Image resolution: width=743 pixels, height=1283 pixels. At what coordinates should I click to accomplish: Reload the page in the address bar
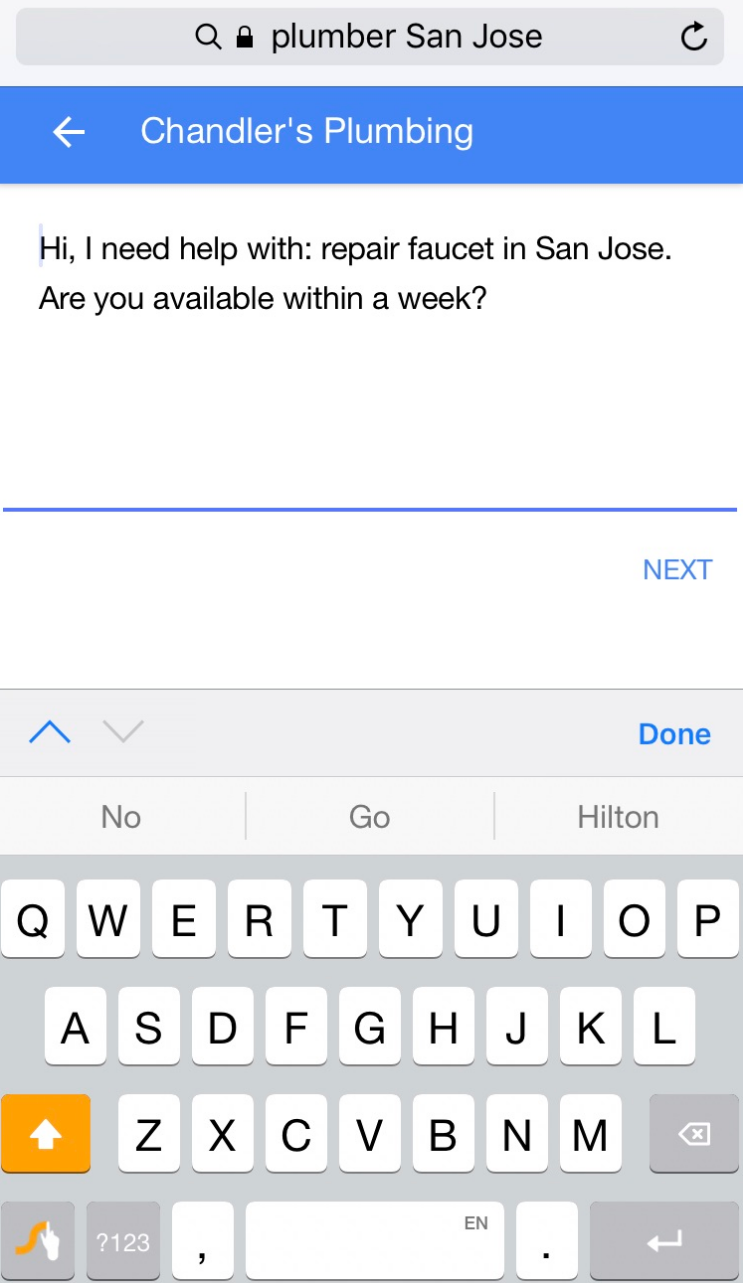693,38
